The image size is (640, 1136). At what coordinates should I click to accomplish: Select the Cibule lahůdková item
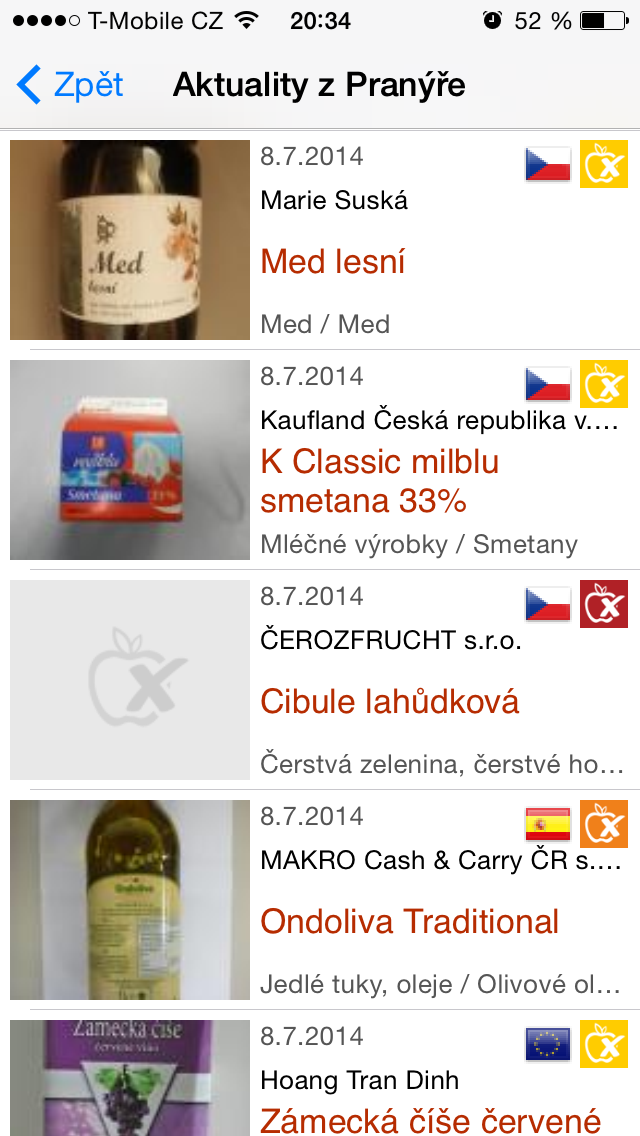coord(389,701)
